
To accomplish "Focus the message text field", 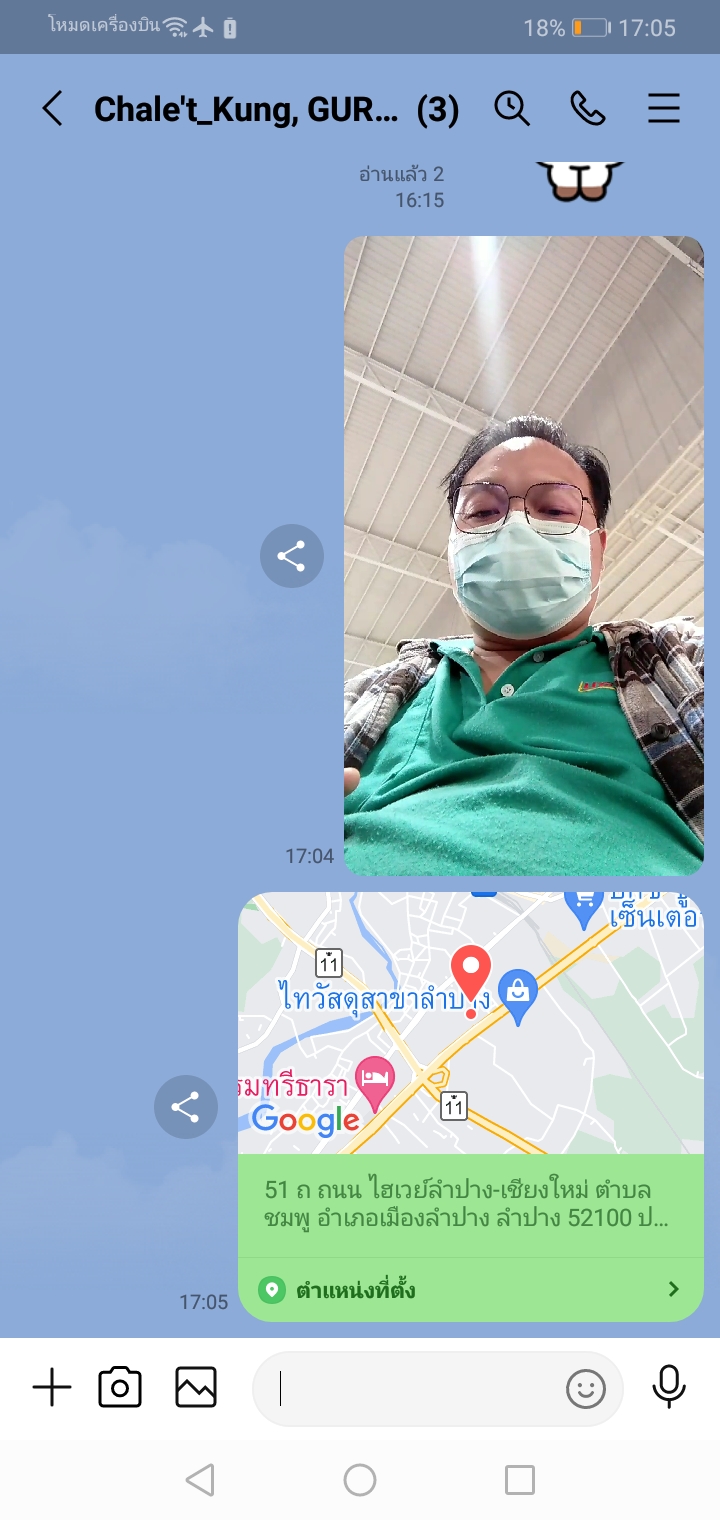I will (410, 1389).
